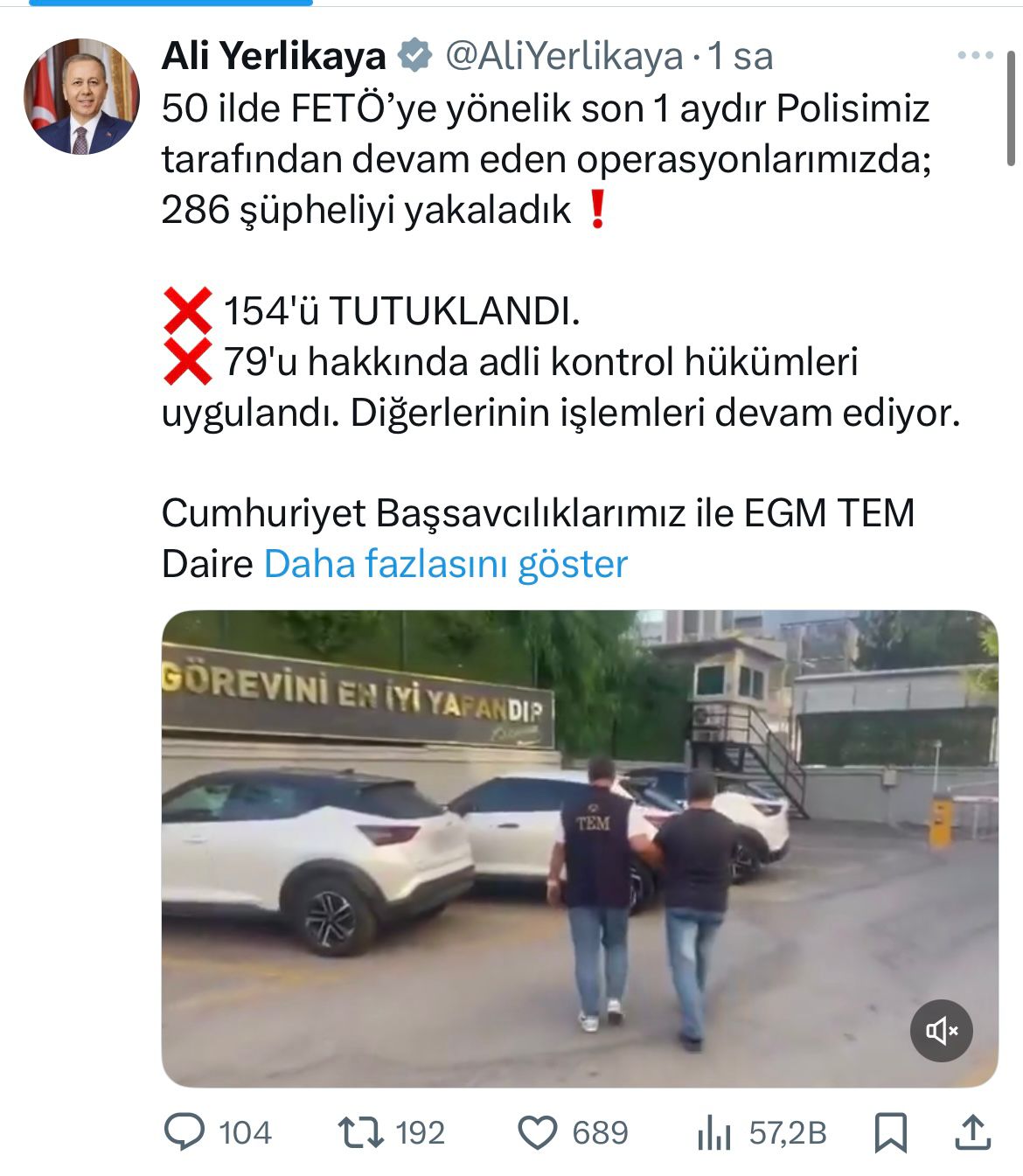Retweet the post with 192 reposts
1023x1176 pixels.
[360, 1132]
